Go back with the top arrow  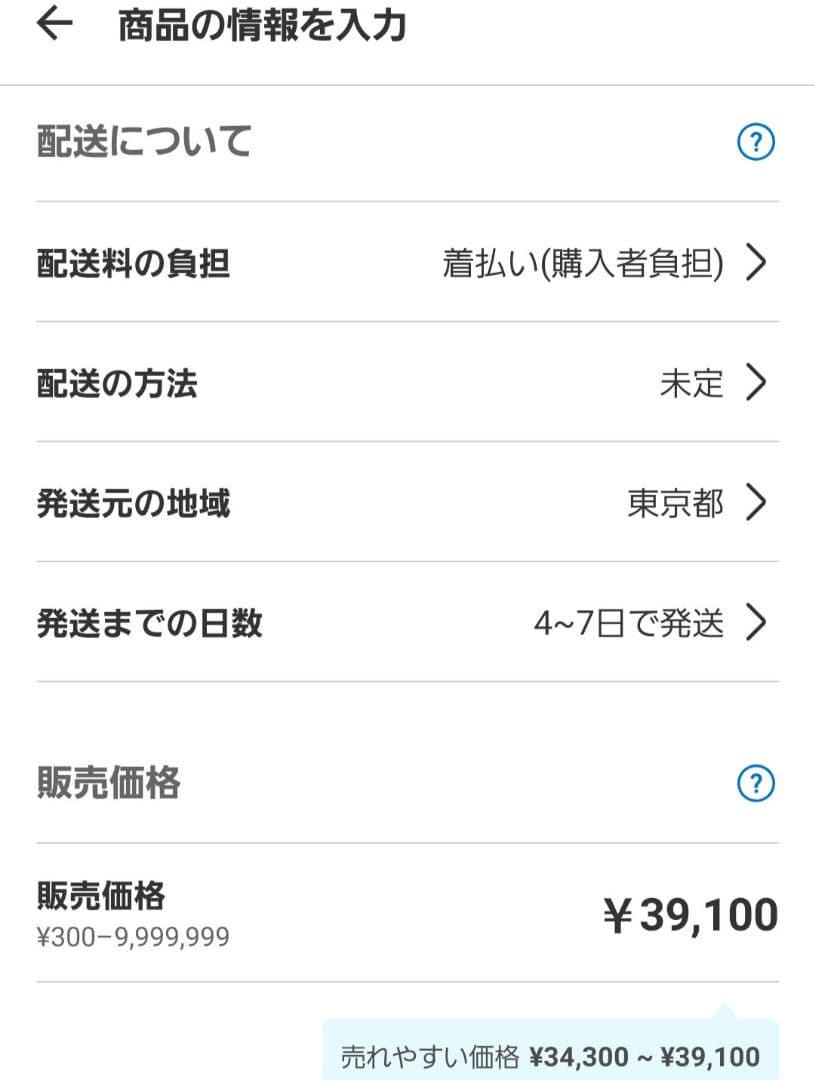[55, 25]
